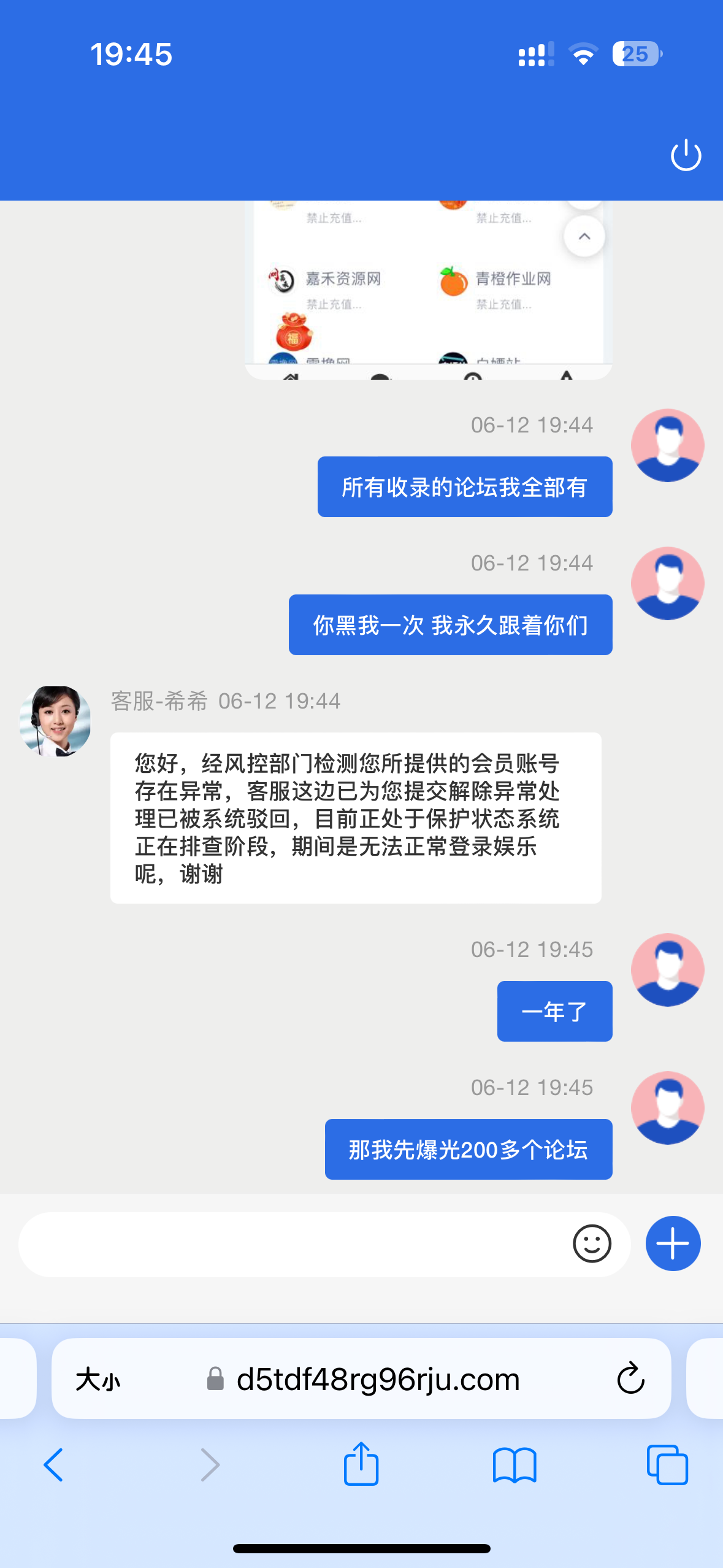Viewport: 723px width, 1568px height.
Task: Tap the plus button for attachments
Action: pyautogui.click(x=673, y=1244)
